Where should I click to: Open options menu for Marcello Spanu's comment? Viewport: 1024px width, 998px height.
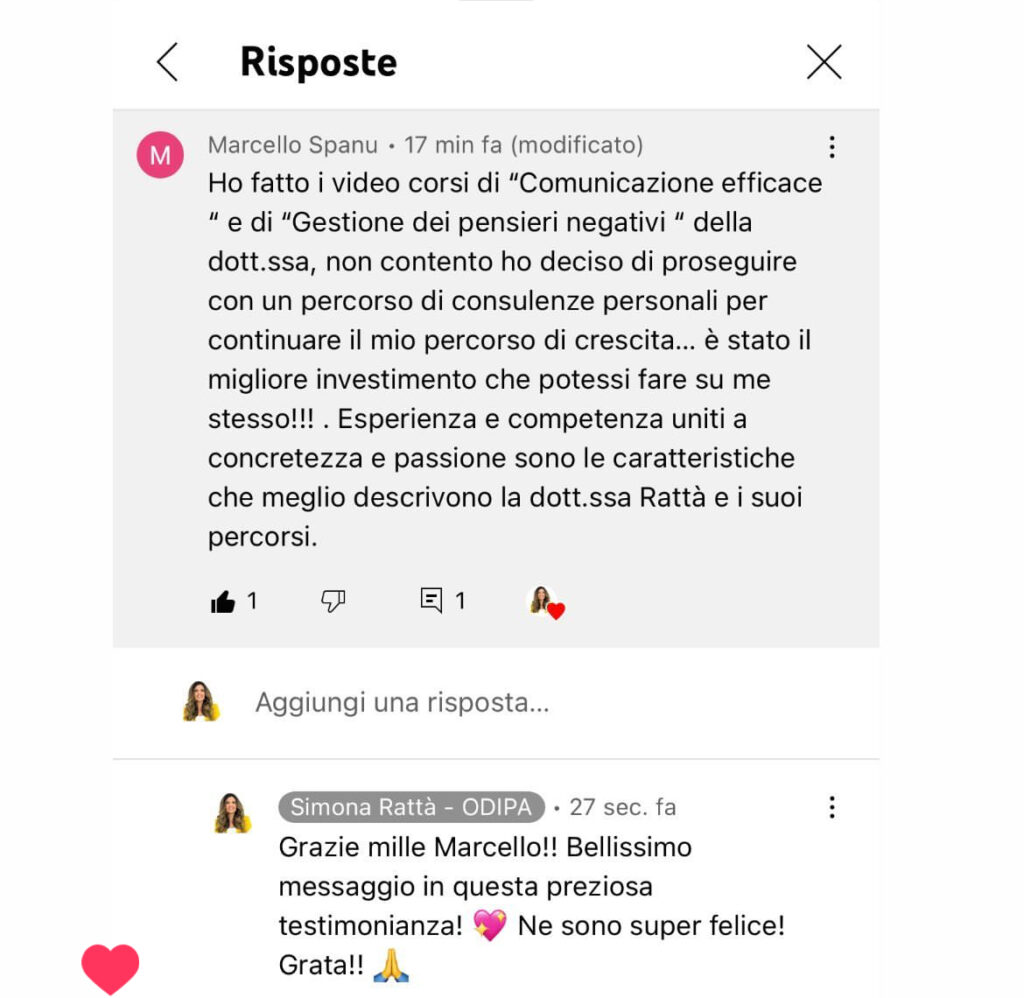tap(831, 148)
